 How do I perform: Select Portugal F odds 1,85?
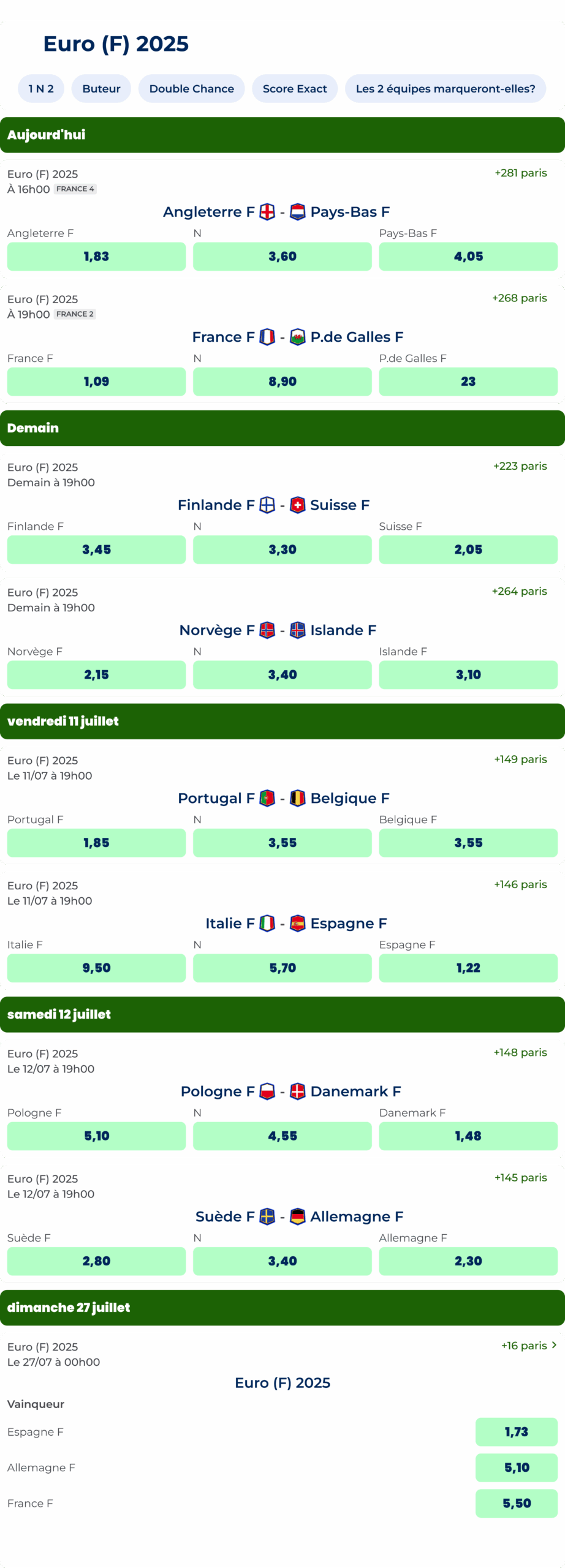click(x=96, y=843)
